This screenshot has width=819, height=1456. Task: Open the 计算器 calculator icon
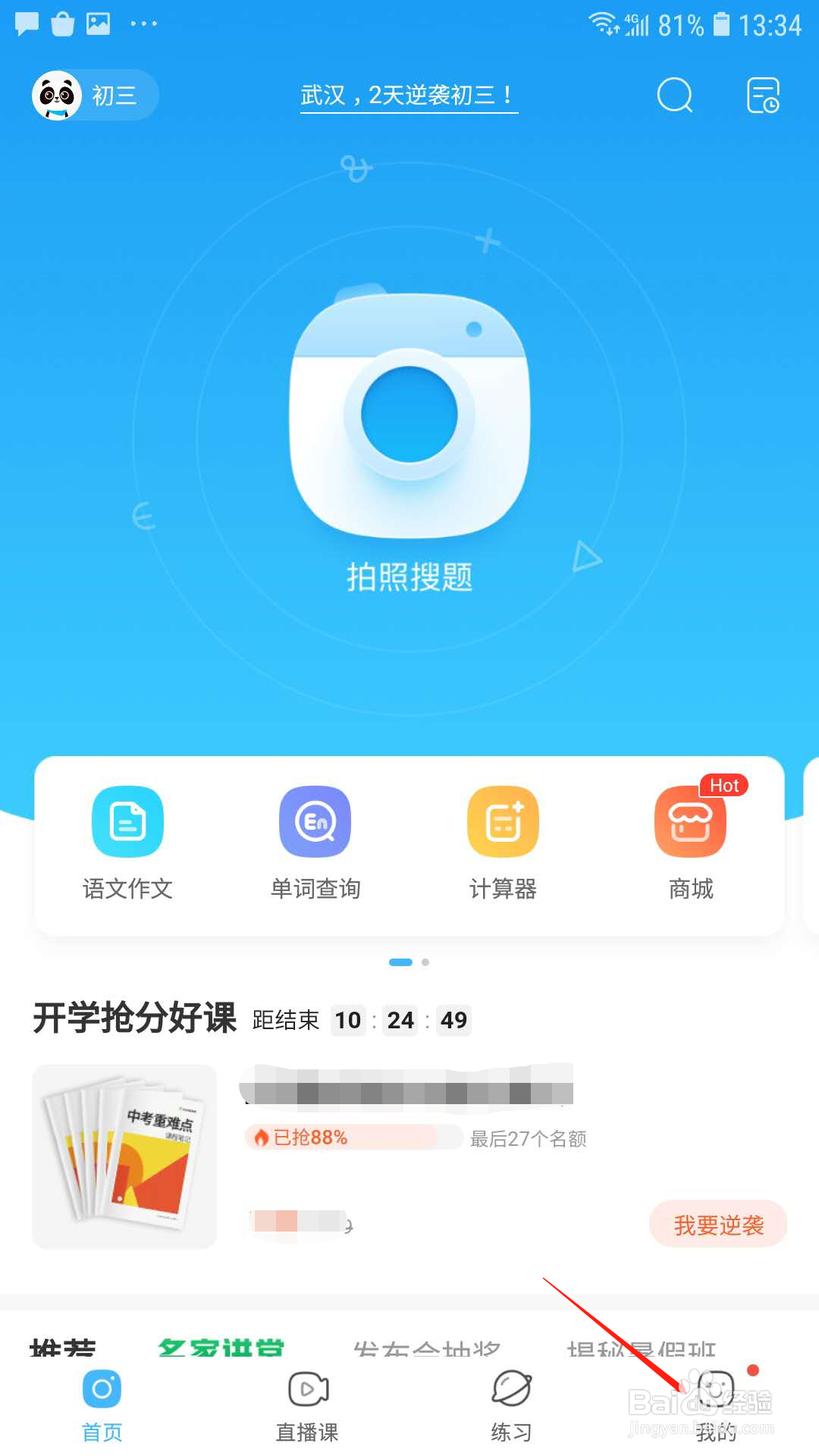coord(502,821)
